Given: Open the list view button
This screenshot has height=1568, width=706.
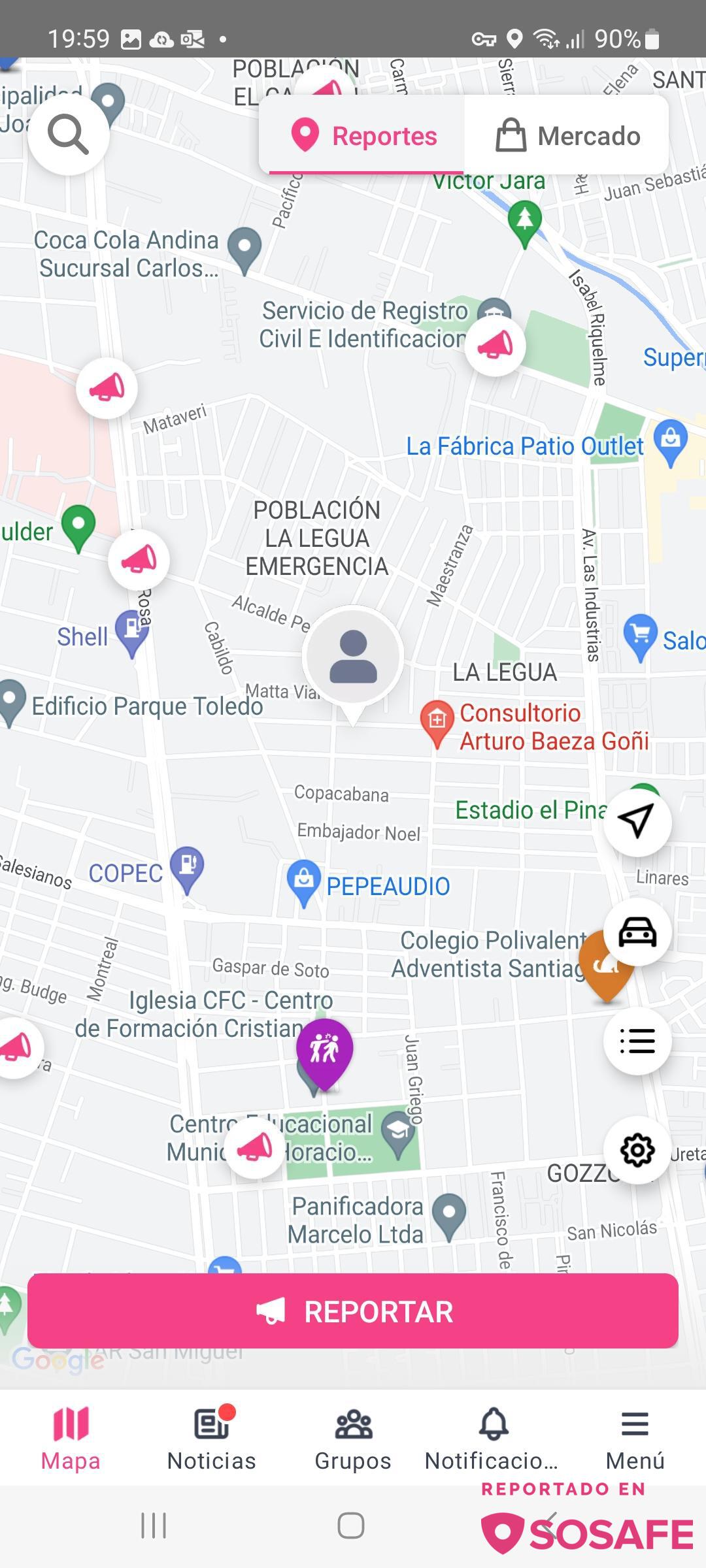Looking at the screenshot, I should pos(637,1041).
